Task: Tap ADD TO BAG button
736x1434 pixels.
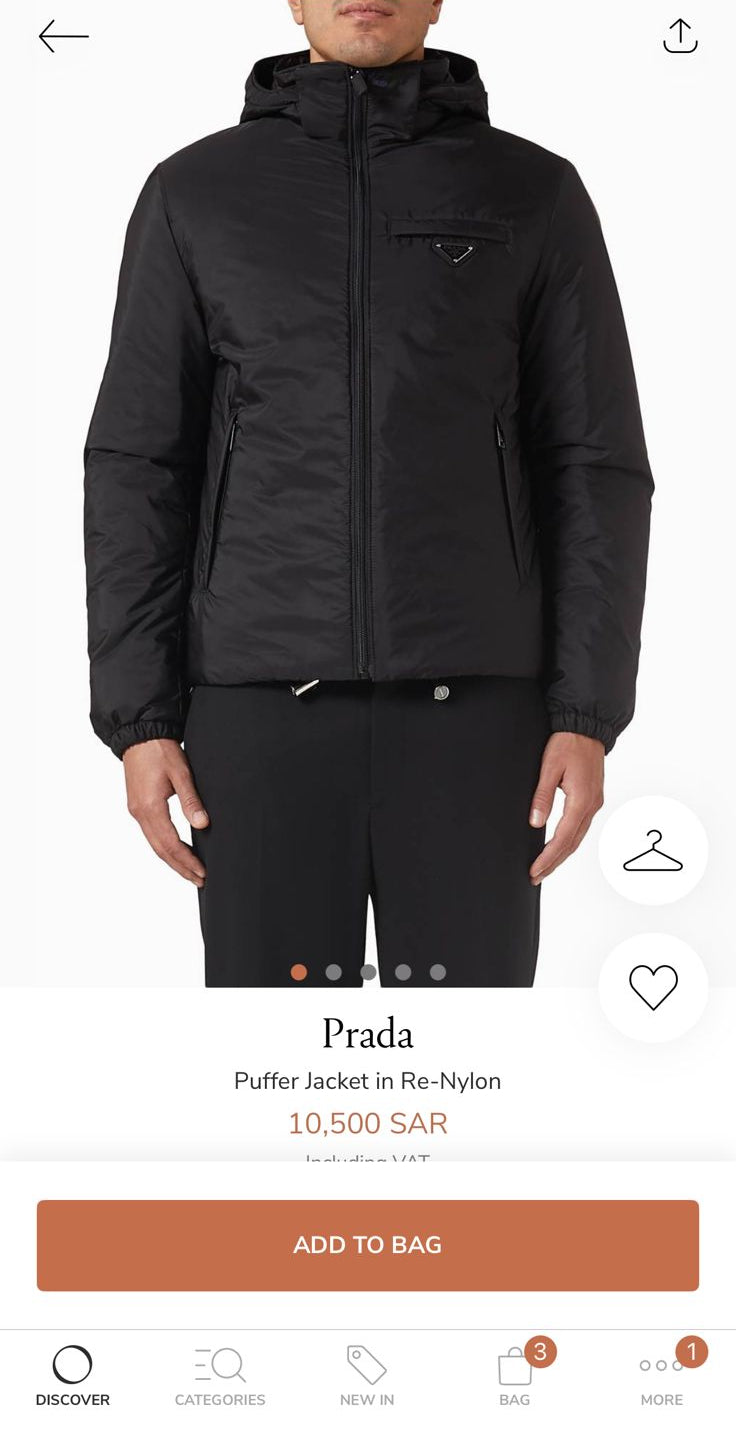Action: tap(368, 1245)
